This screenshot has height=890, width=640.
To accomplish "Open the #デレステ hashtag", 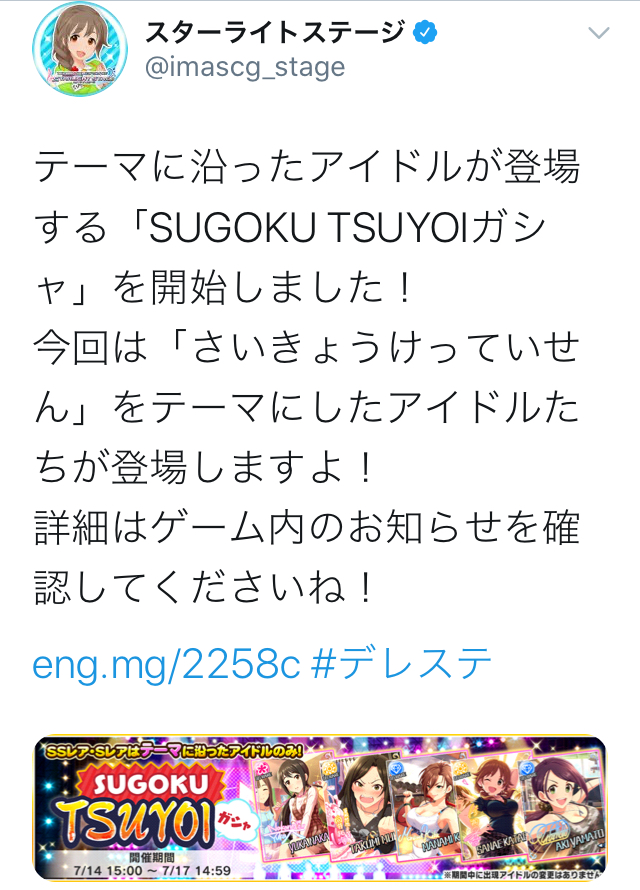I will [402, 664].
